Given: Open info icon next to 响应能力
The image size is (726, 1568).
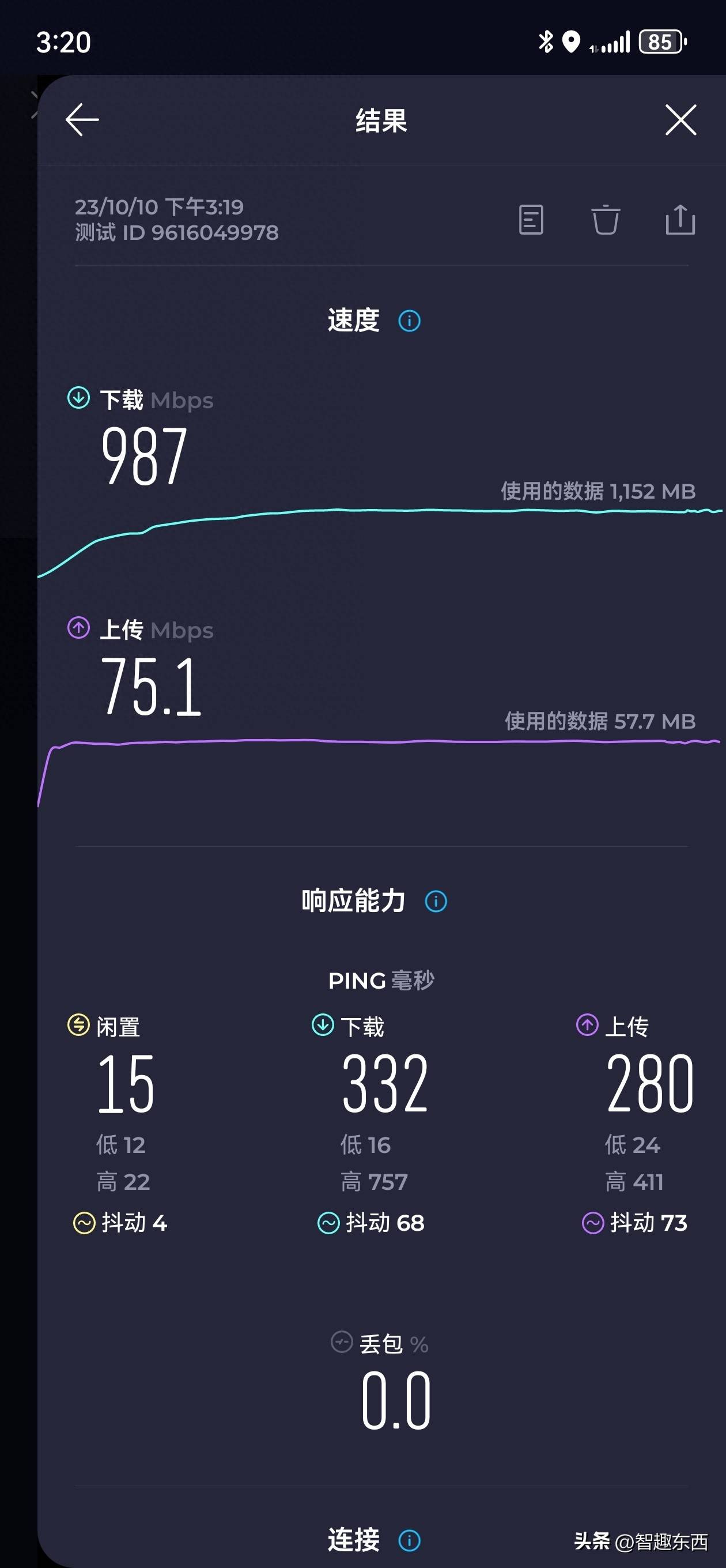Looking at the screenshot, I should [x=436, y=902].
